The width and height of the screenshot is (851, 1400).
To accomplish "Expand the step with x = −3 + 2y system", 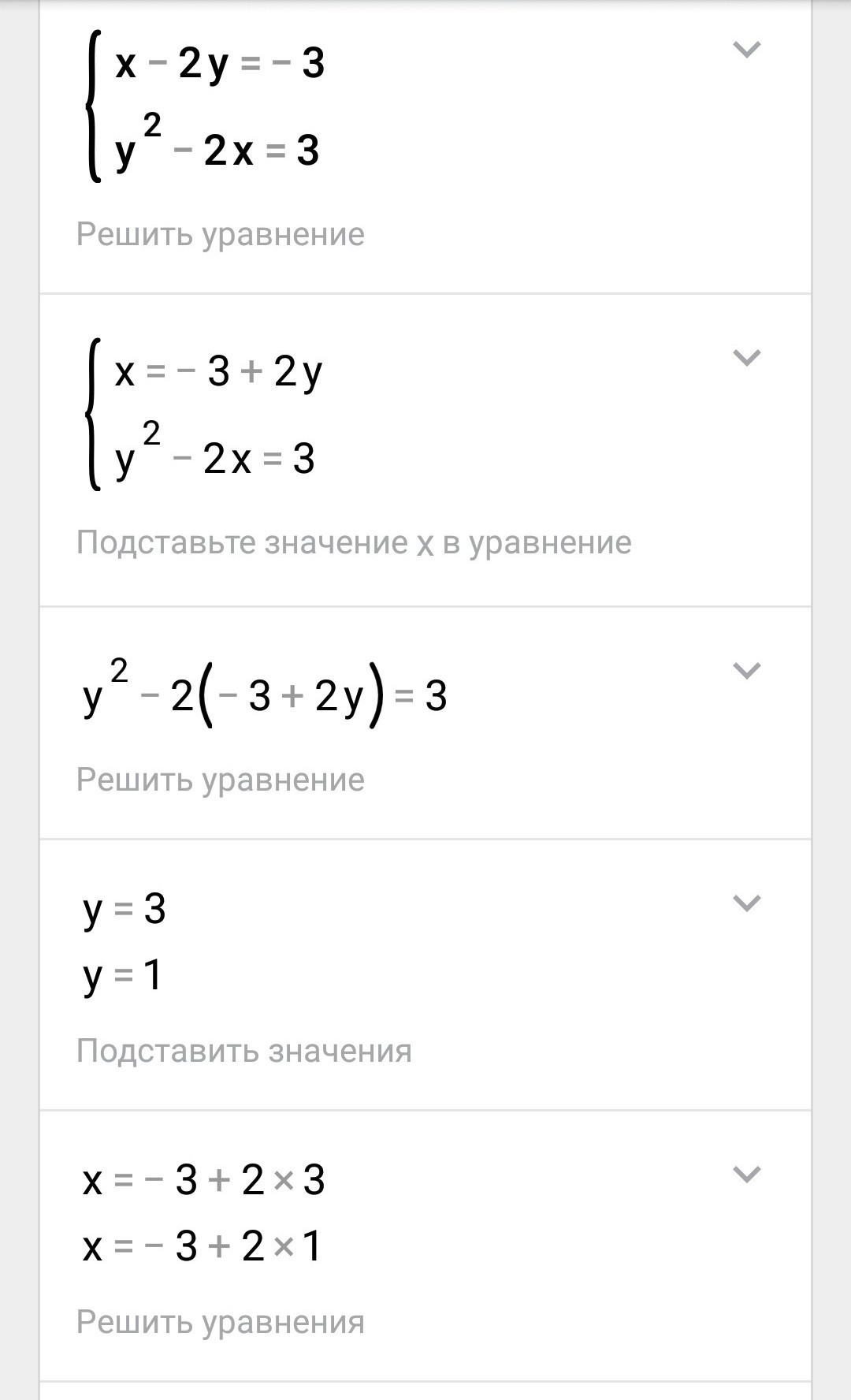I will (x=746, y=358).
